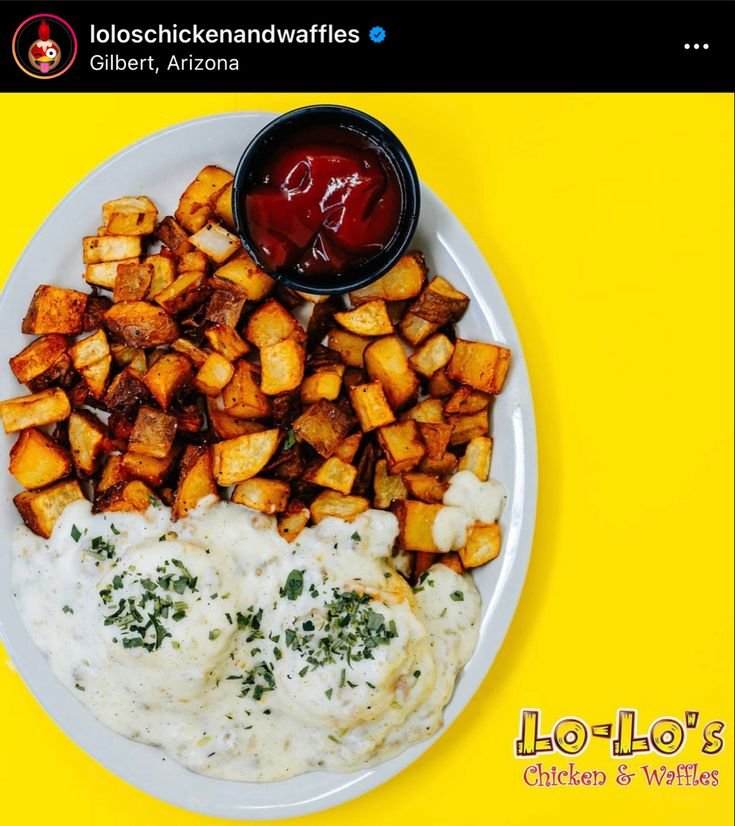Open the post's three-dot options menu

pyautogui.click(x=696, y=47)
